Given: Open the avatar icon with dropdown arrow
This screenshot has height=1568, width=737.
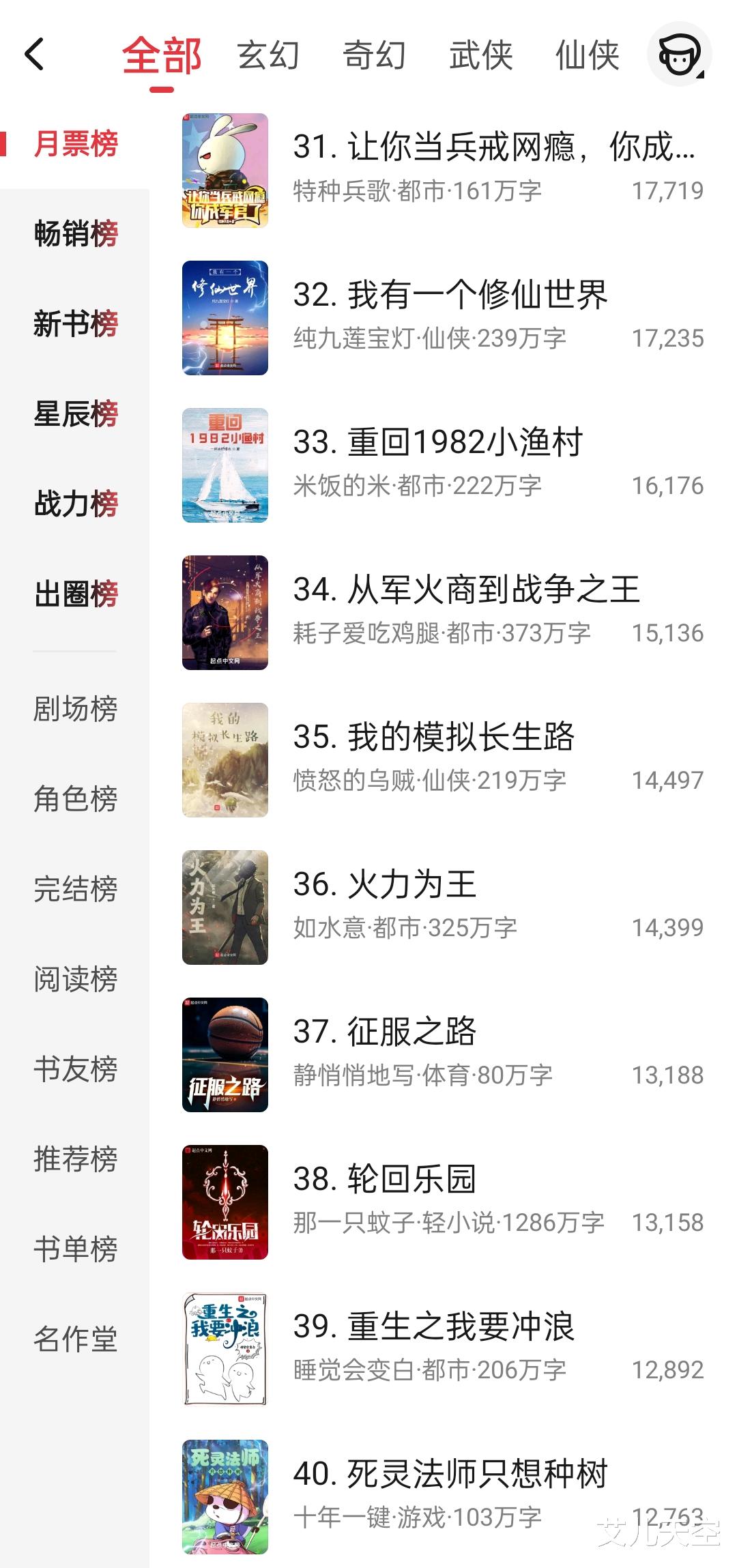Looking at the screenshot, I should pos(679,55).
